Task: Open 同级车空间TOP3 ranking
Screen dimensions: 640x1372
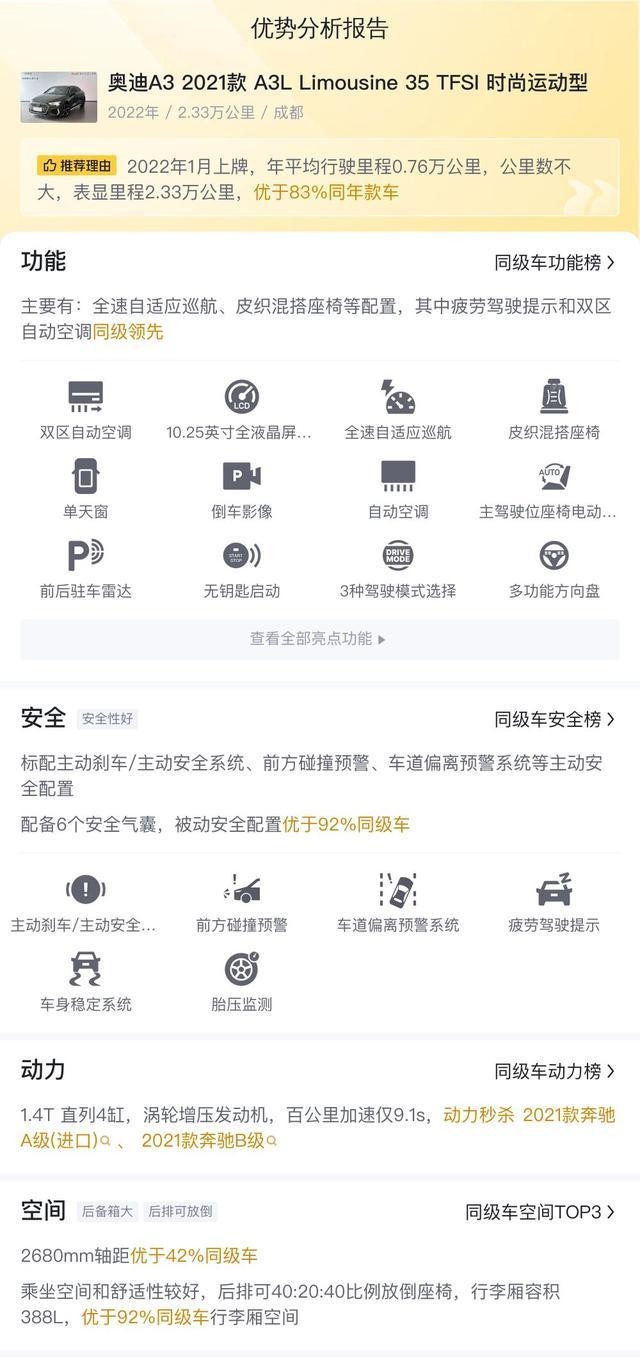Action: 540,1212
